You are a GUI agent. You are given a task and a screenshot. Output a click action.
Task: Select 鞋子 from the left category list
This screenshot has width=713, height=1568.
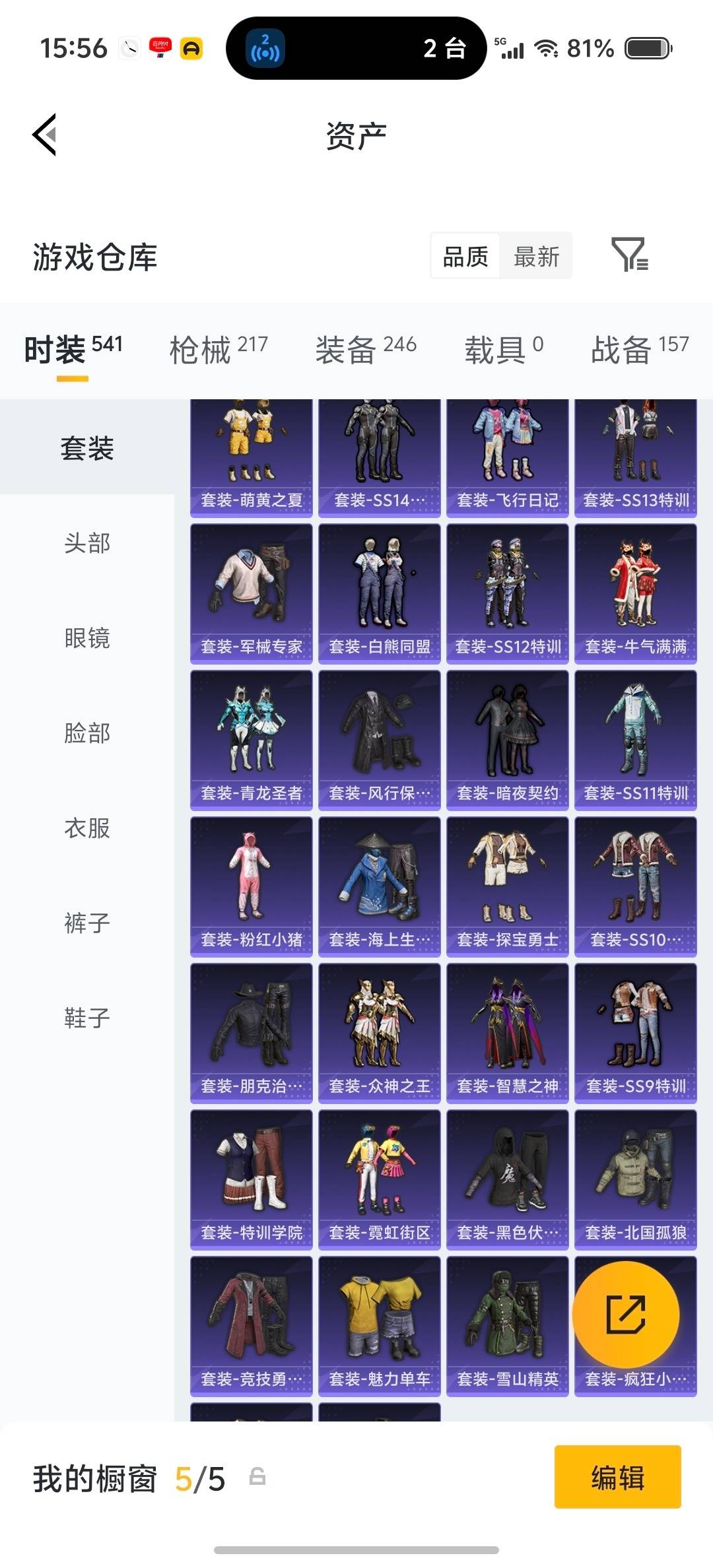[x=86, y=1018]
